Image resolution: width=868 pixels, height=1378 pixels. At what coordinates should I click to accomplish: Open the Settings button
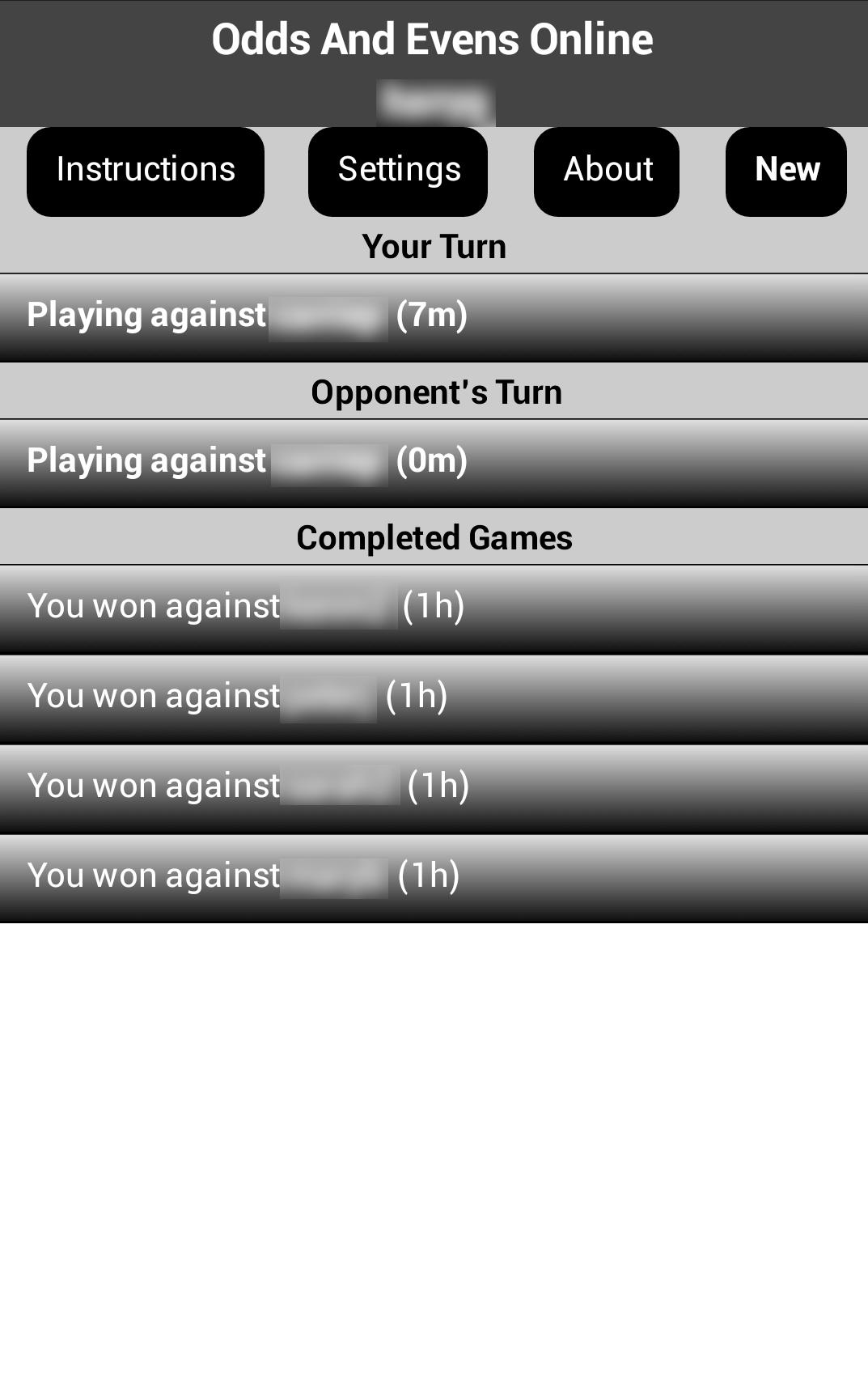coord(398,172)
